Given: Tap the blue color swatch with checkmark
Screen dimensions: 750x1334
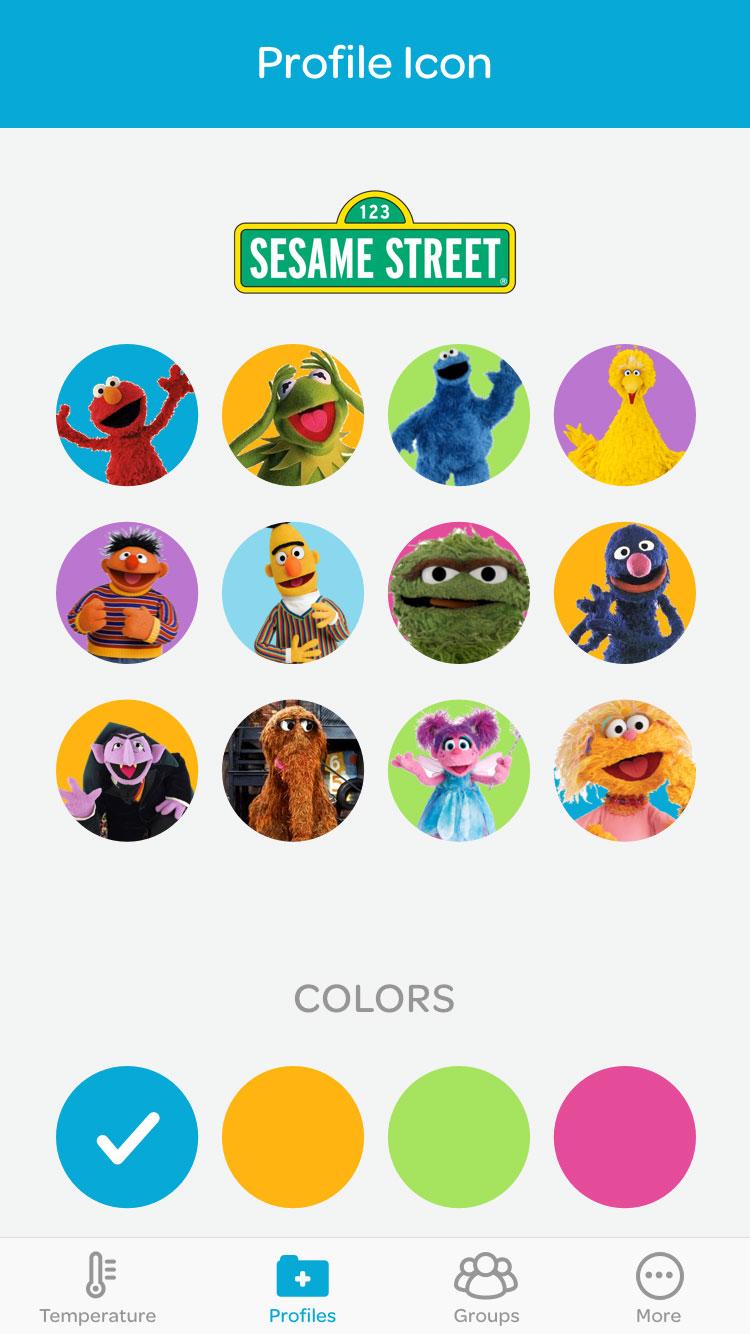Looking at the screenshot, I should tap(127, 1137).
